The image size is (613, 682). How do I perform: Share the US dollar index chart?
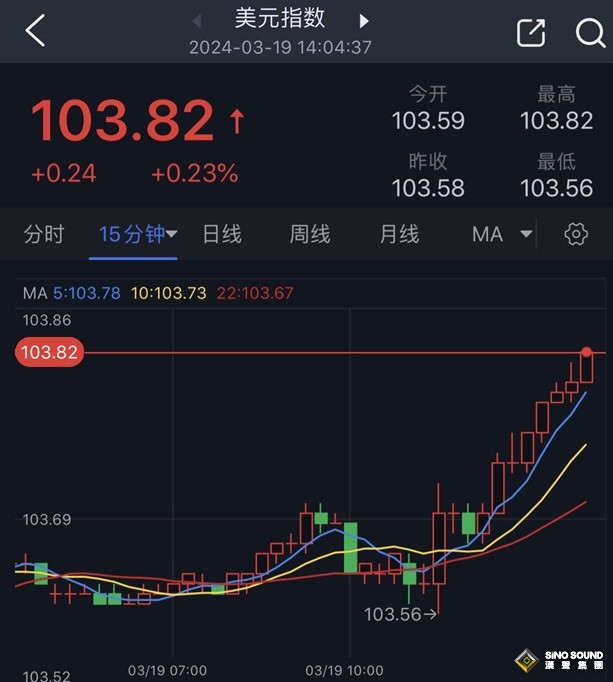531,32
